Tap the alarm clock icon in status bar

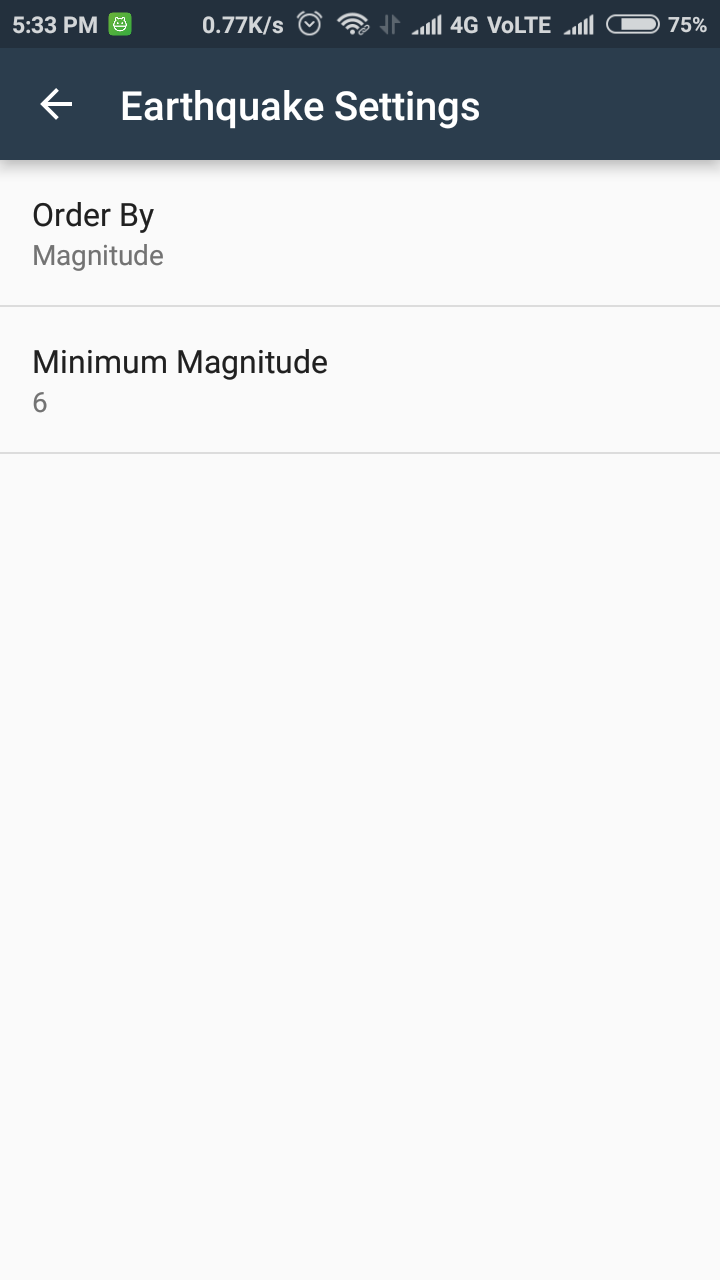point(308,23)
